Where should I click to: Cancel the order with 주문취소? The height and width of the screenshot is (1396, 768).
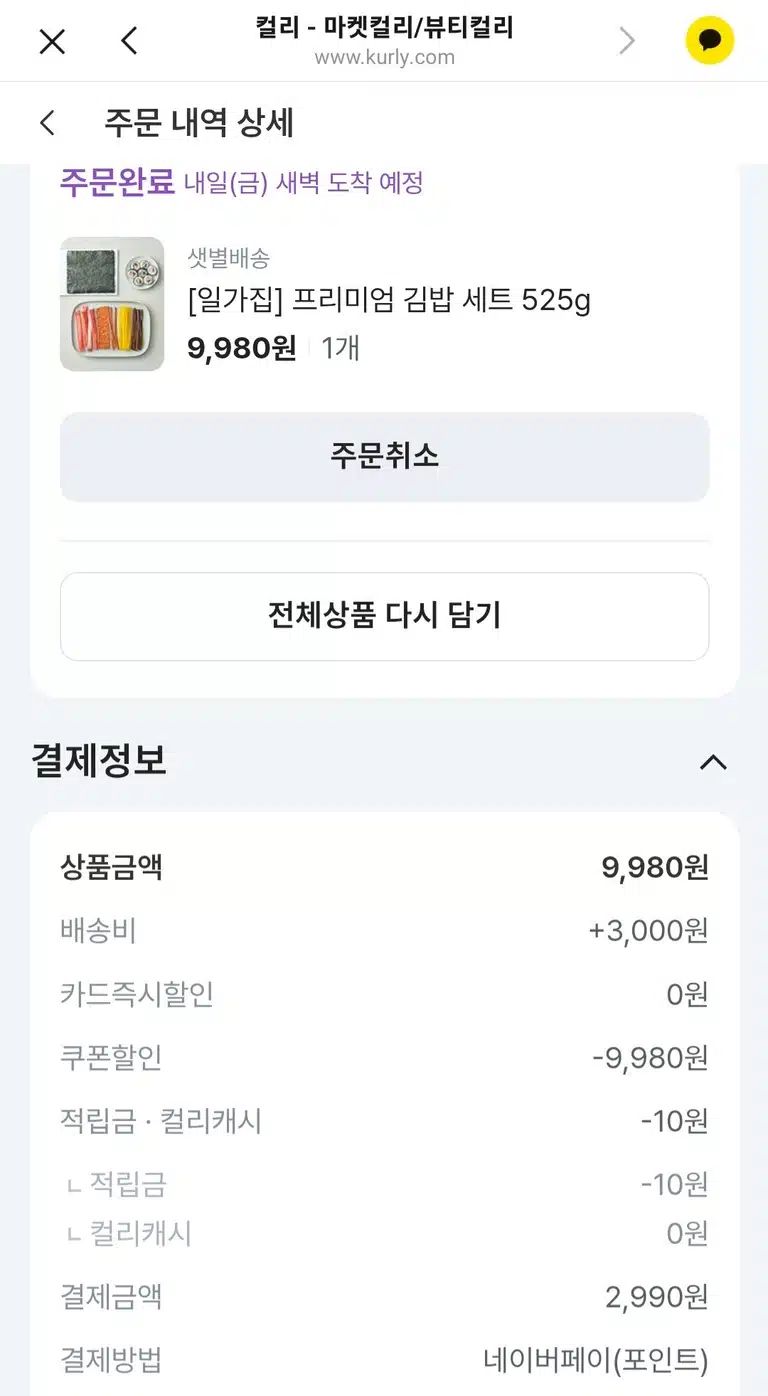385,457
